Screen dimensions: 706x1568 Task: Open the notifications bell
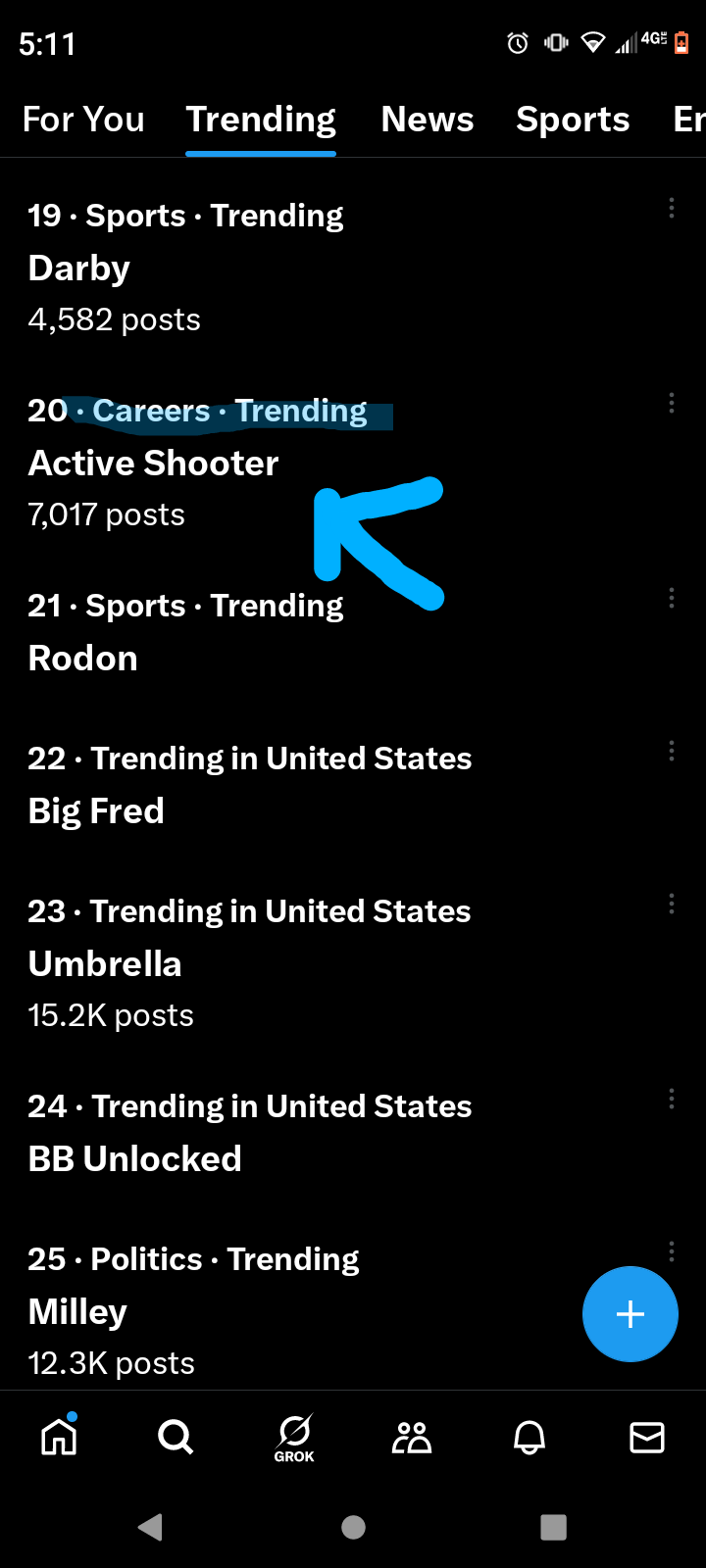coord(529,1437)
